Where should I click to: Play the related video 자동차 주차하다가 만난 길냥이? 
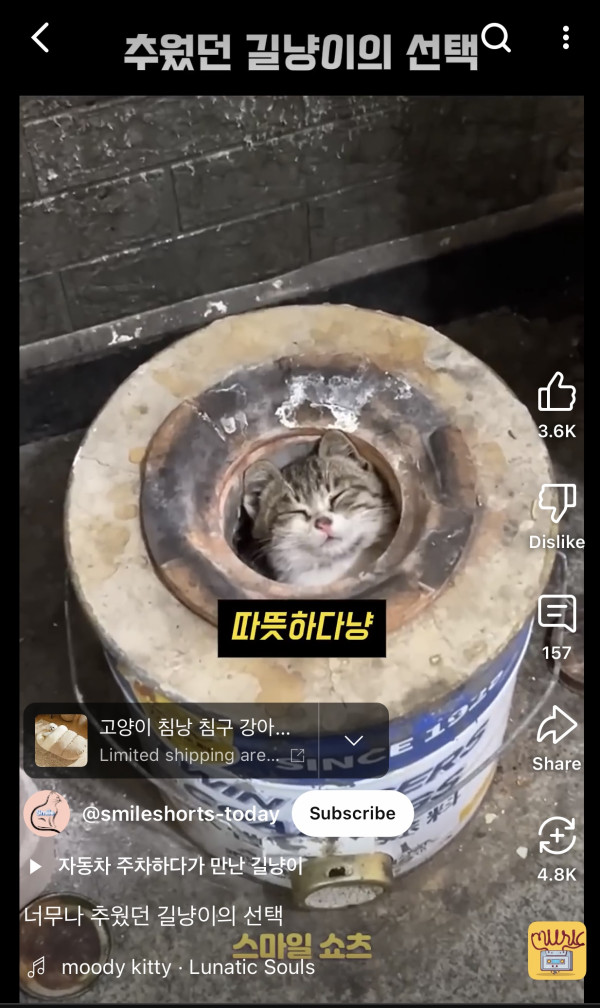point(166,866)
